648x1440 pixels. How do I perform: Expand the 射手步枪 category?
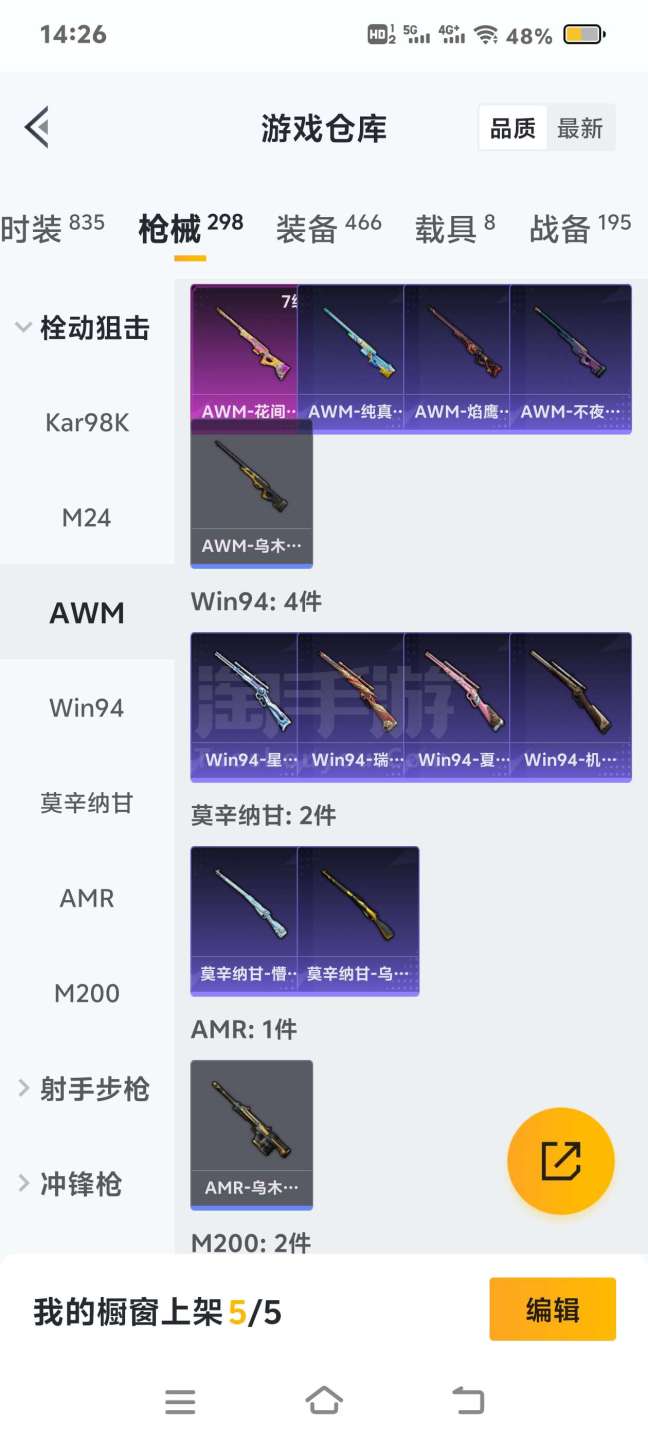(x=85, y=1088)
